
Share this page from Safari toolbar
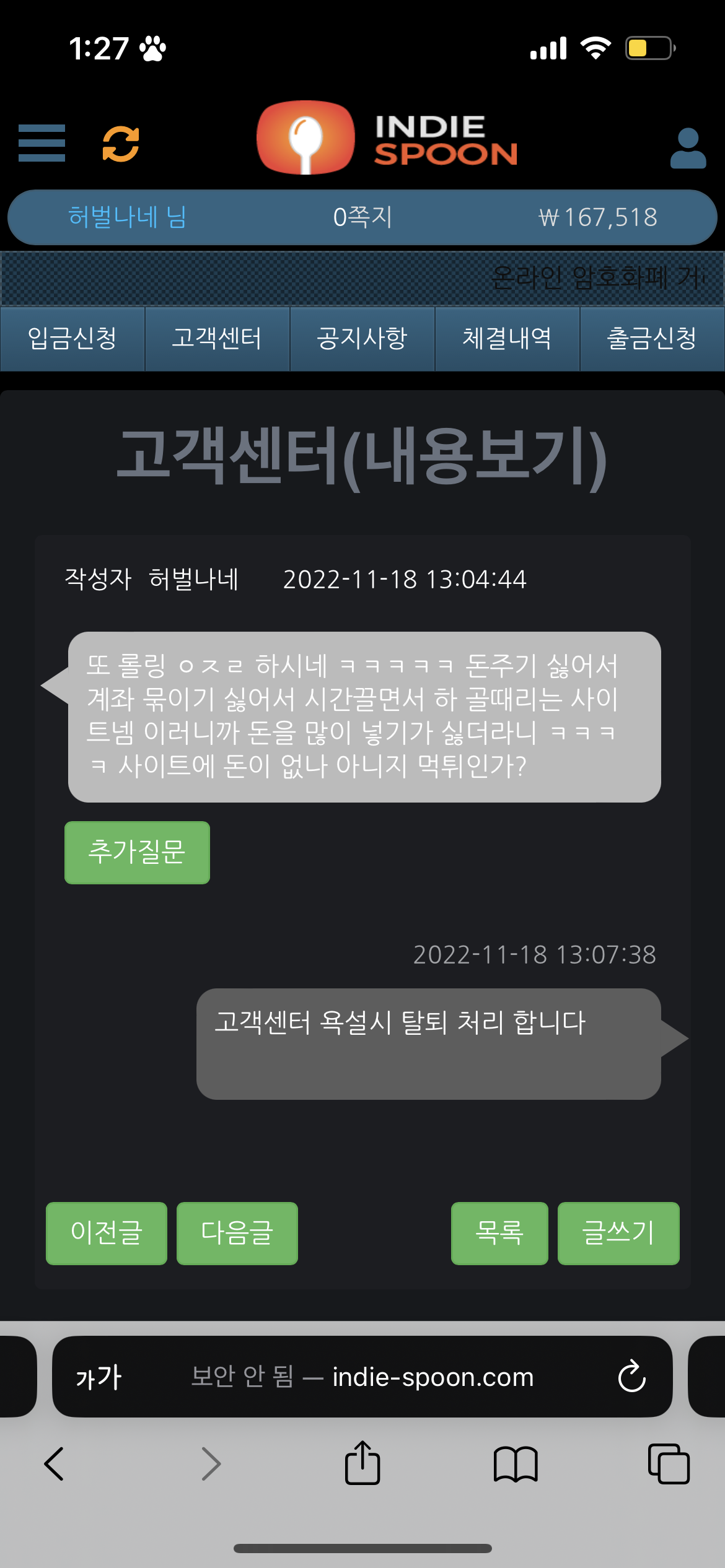362,1463
